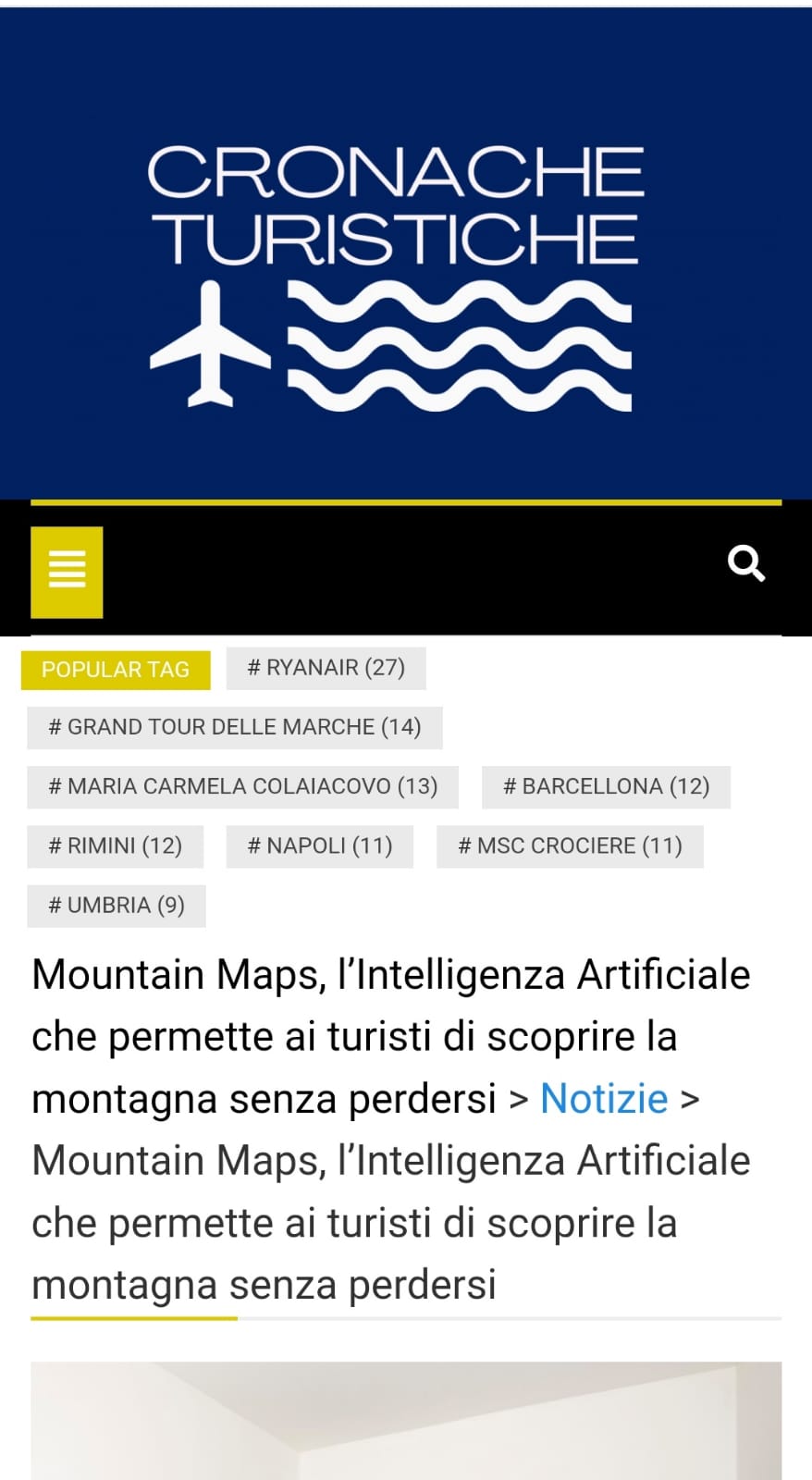
Task: Open the Rimini tag
Action: pyautogui.click(x=115, y=845)
